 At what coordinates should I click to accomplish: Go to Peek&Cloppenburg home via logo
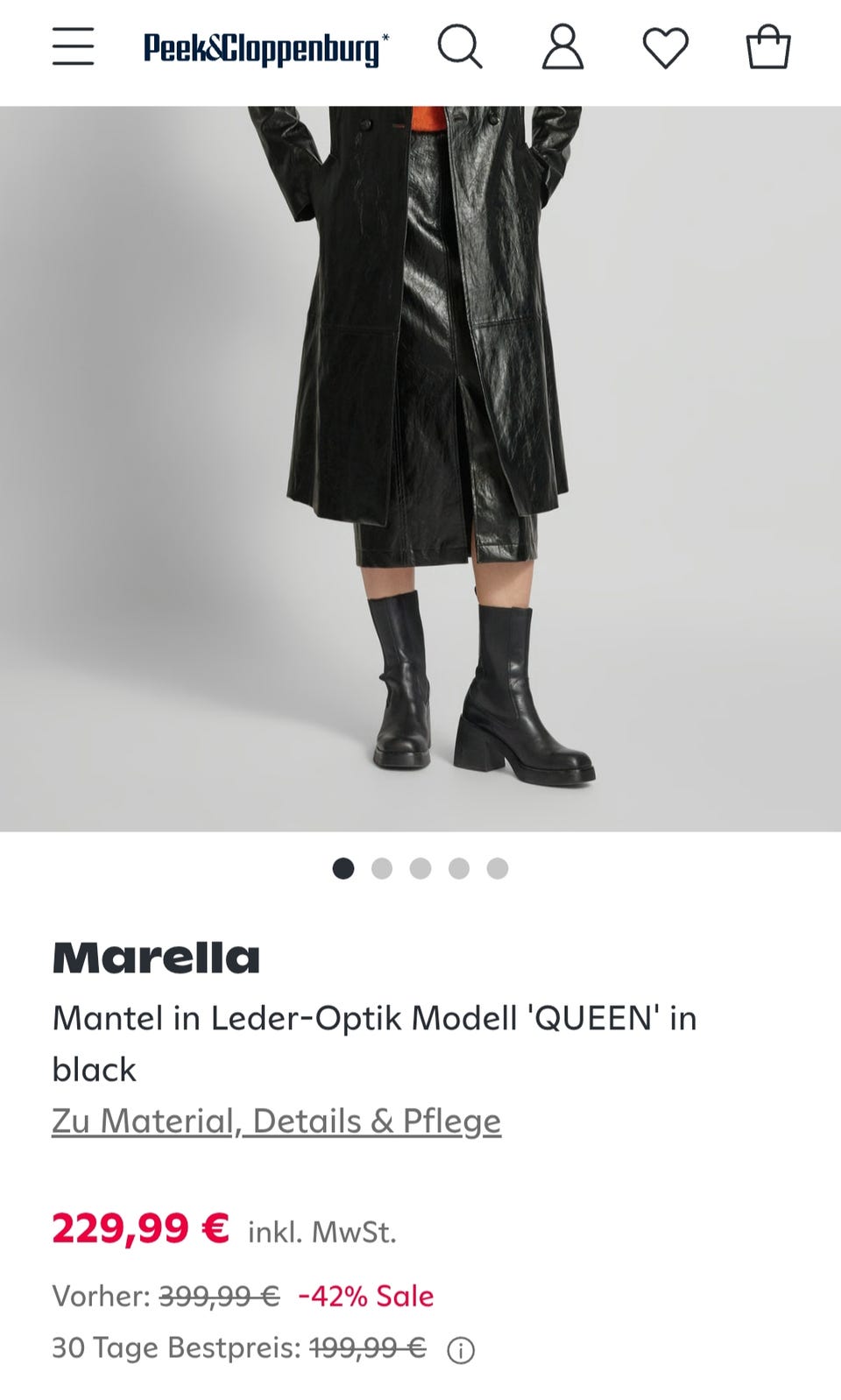(x=265, y=48)
